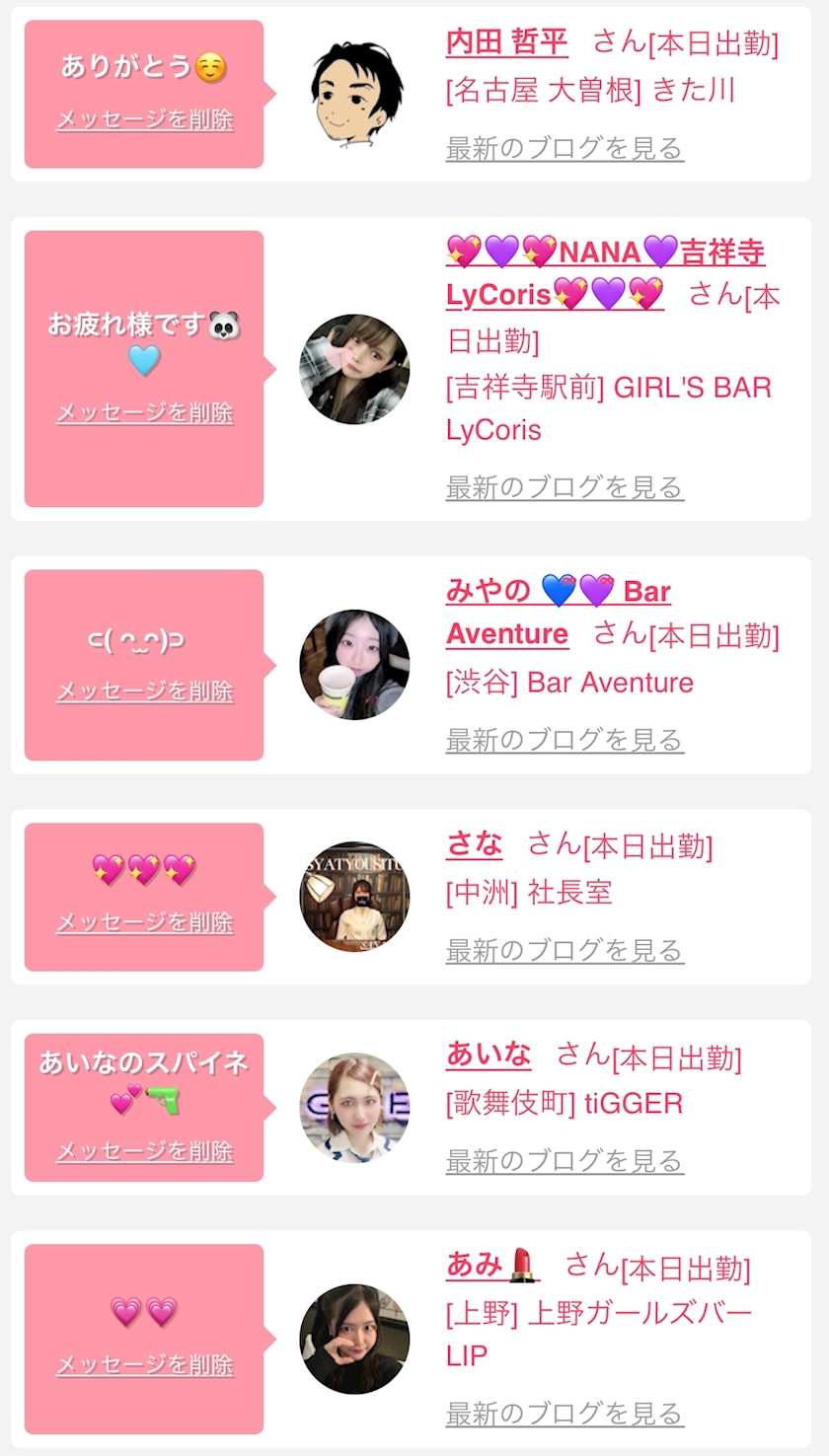Delete the sparkling hearts message to さな
The image size is (829, 1456).
pyautogui.click(x=145, y=922)
